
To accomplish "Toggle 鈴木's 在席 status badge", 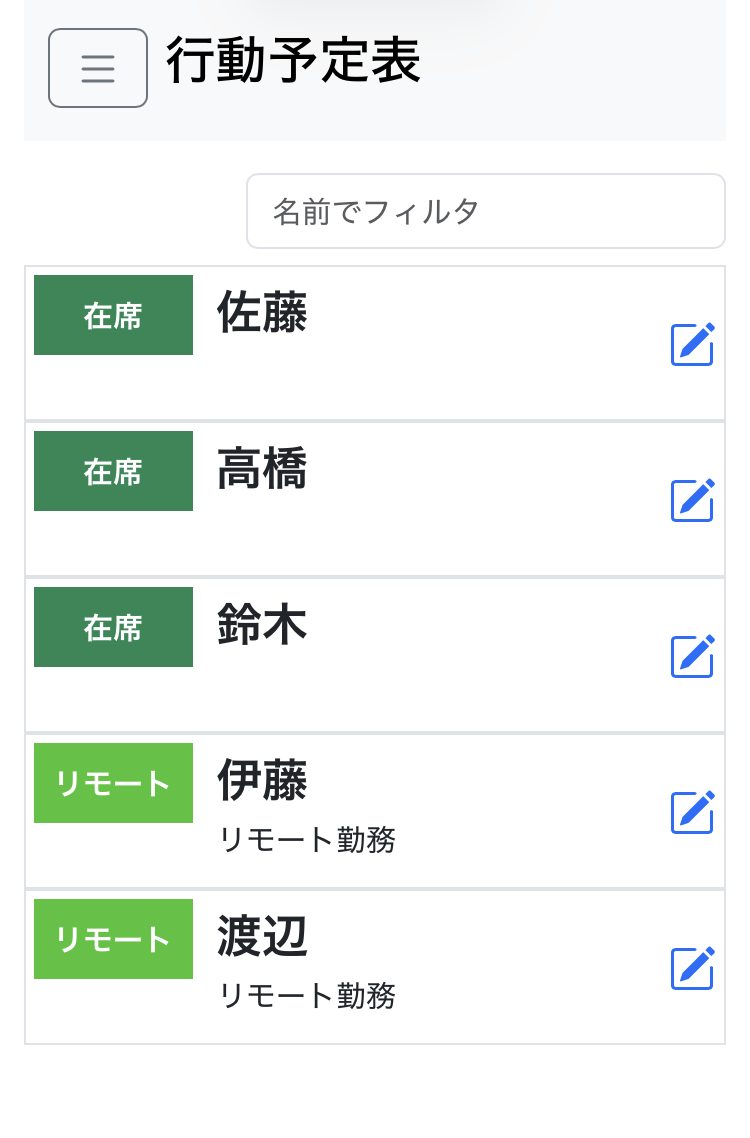I will coord(113,627).
